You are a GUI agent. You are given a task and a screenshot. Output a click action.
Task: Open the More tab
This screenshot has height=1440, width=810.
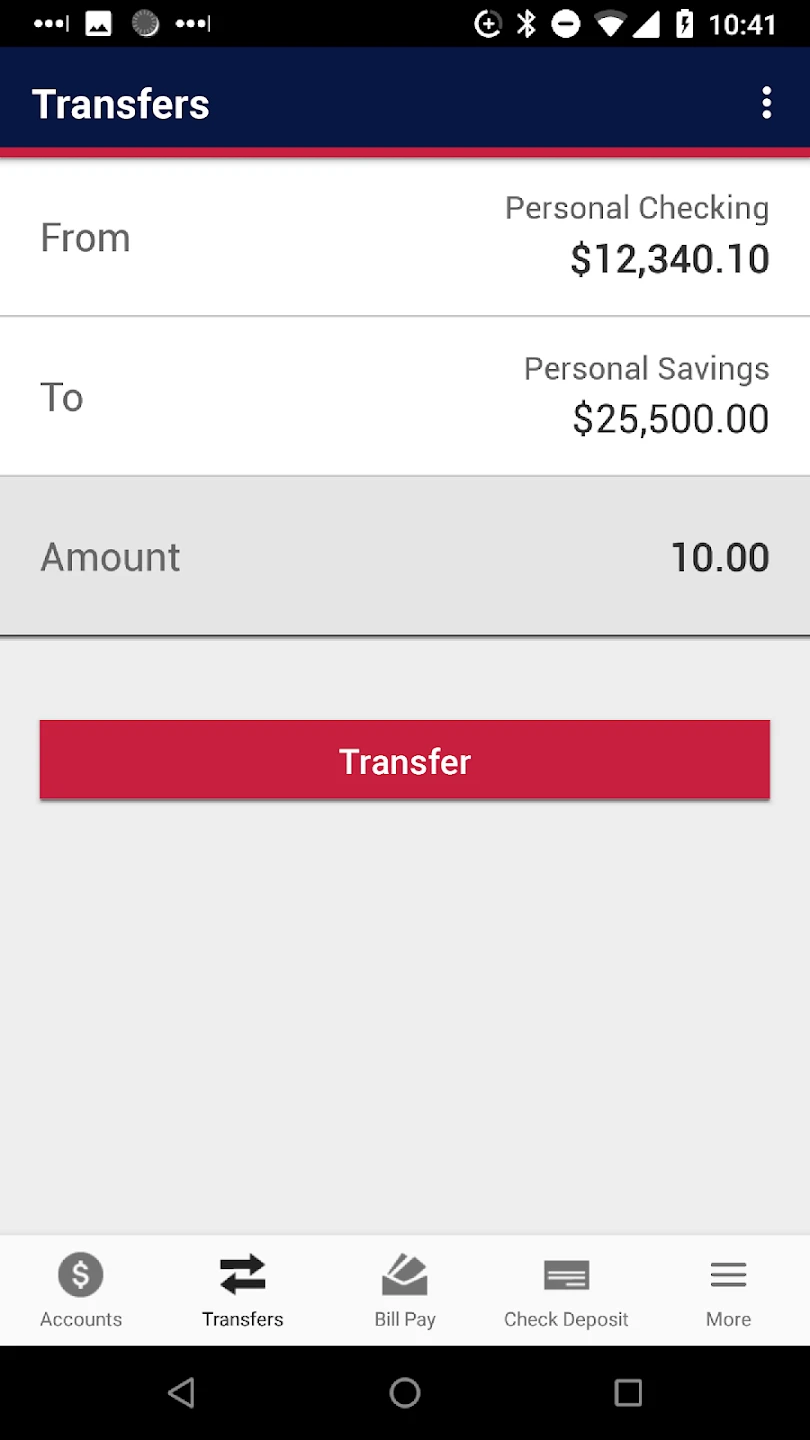[x=728, y=1290]
